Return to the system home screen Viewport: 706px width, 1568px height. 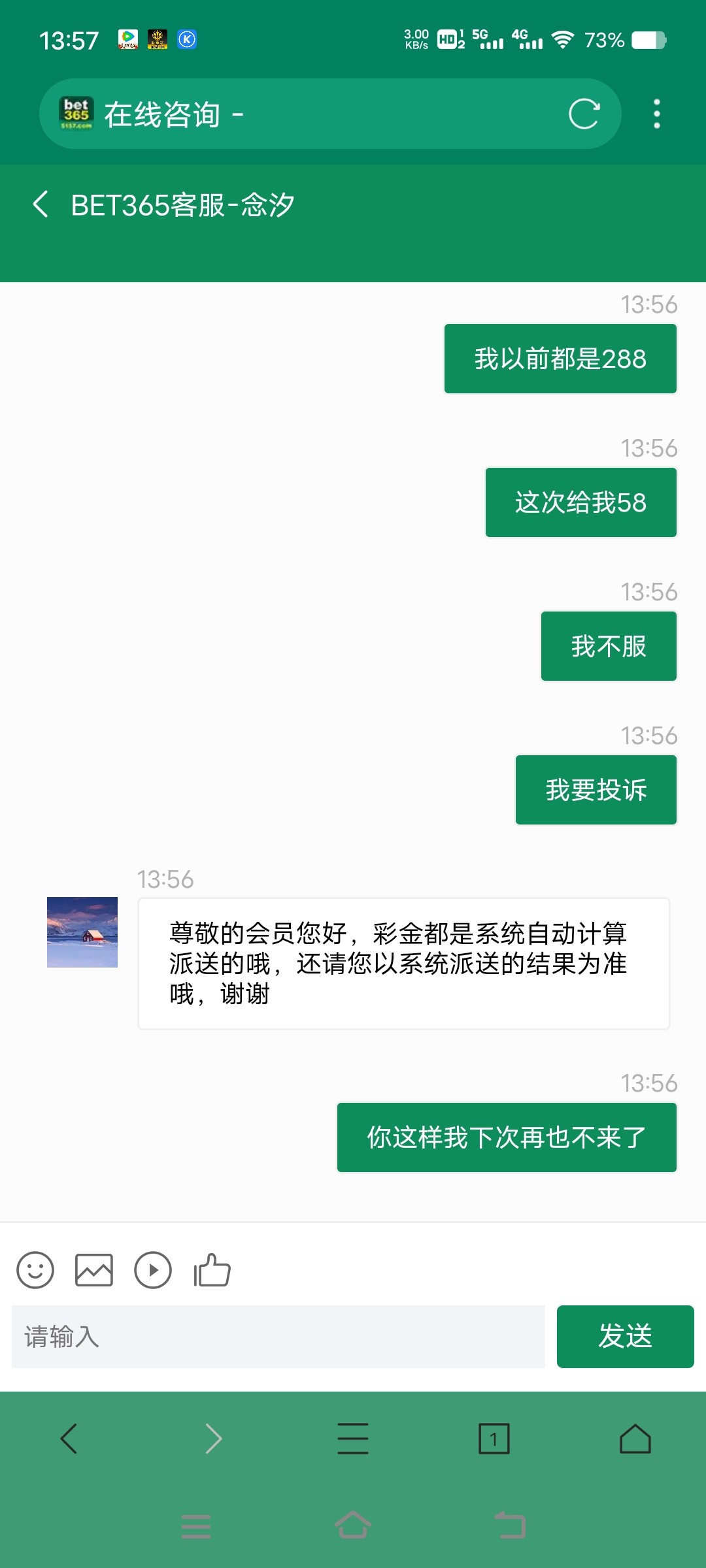(353, 1526)
